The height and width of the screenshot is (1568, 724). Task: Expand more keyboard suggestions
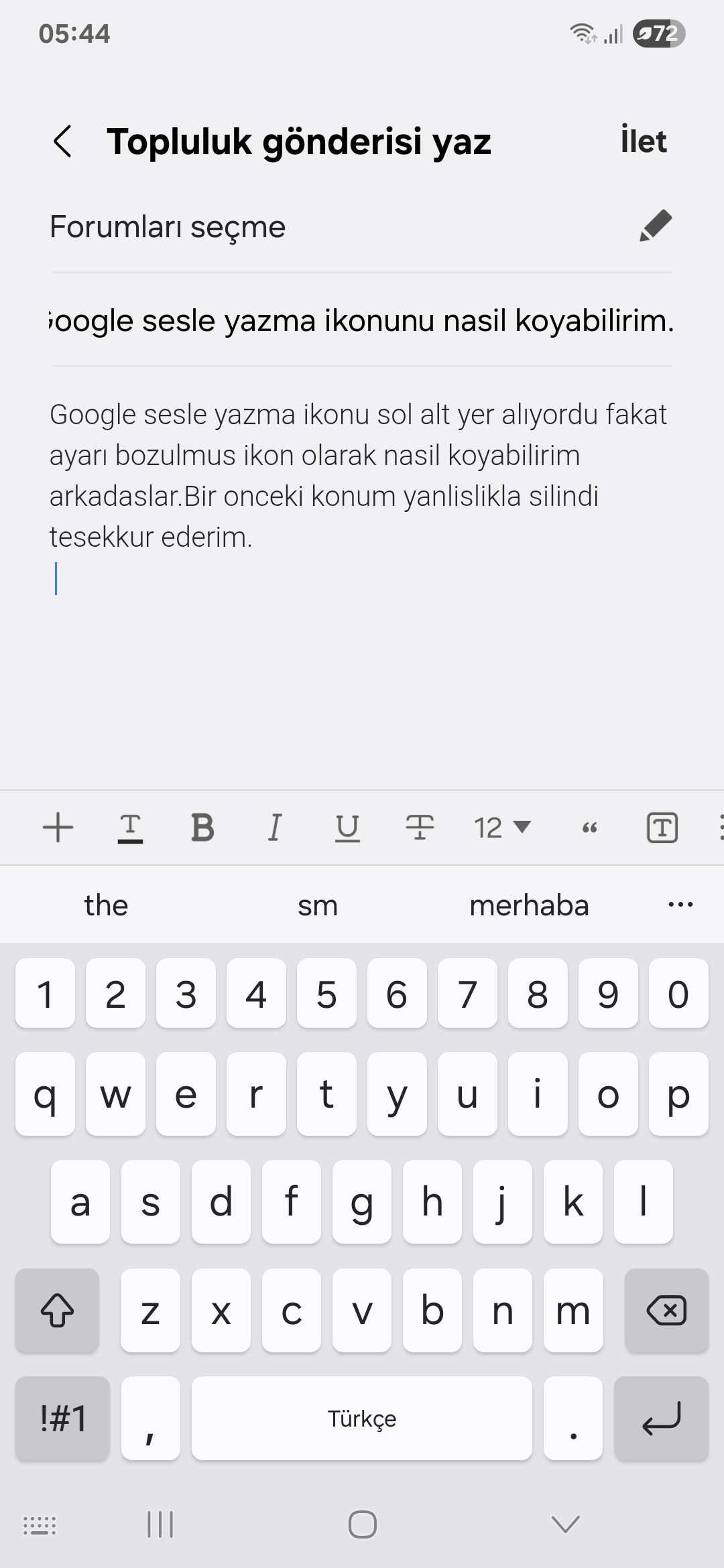click(680, 905)
